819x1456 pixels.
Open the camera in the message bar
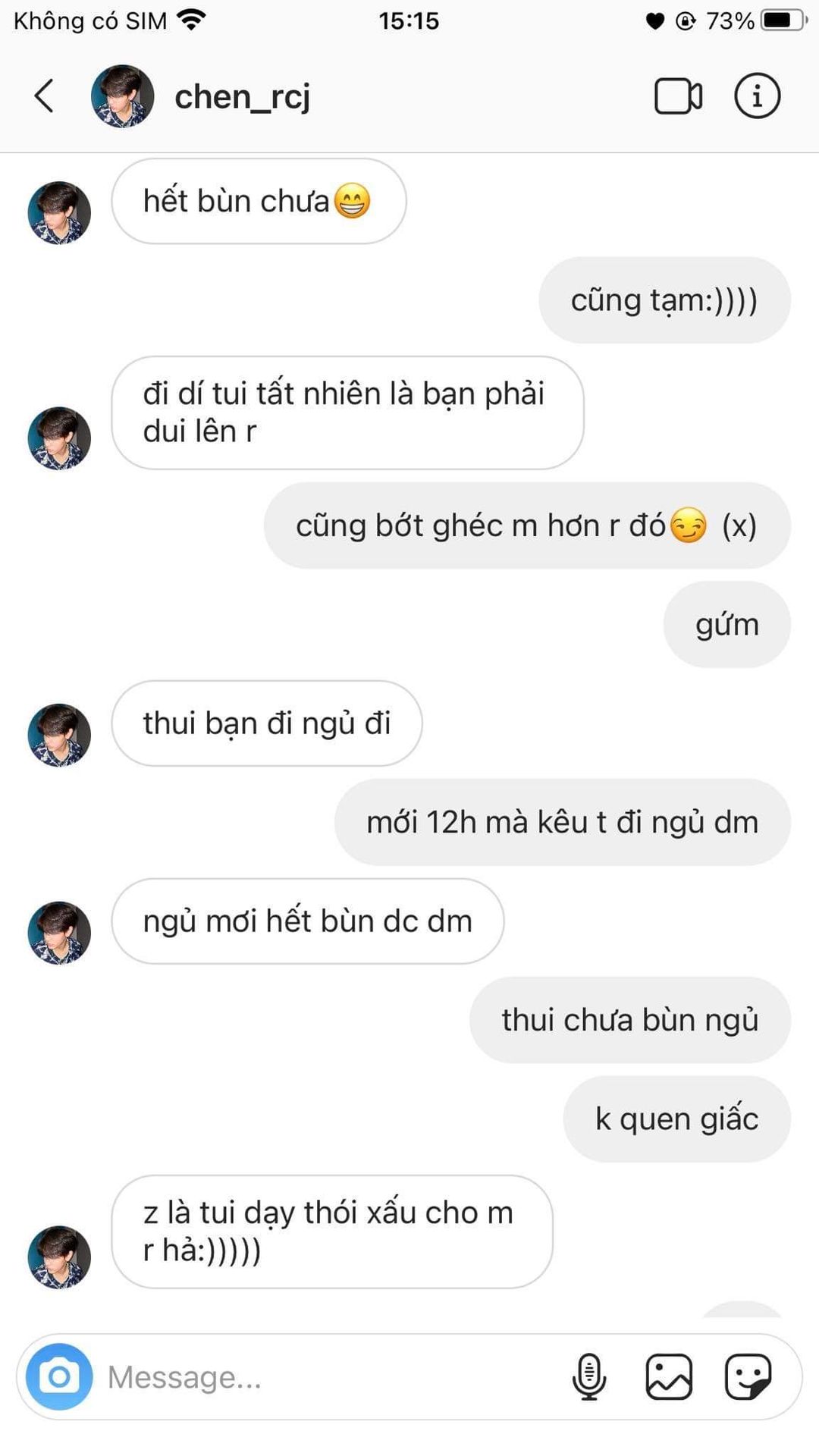[59, 1376]
